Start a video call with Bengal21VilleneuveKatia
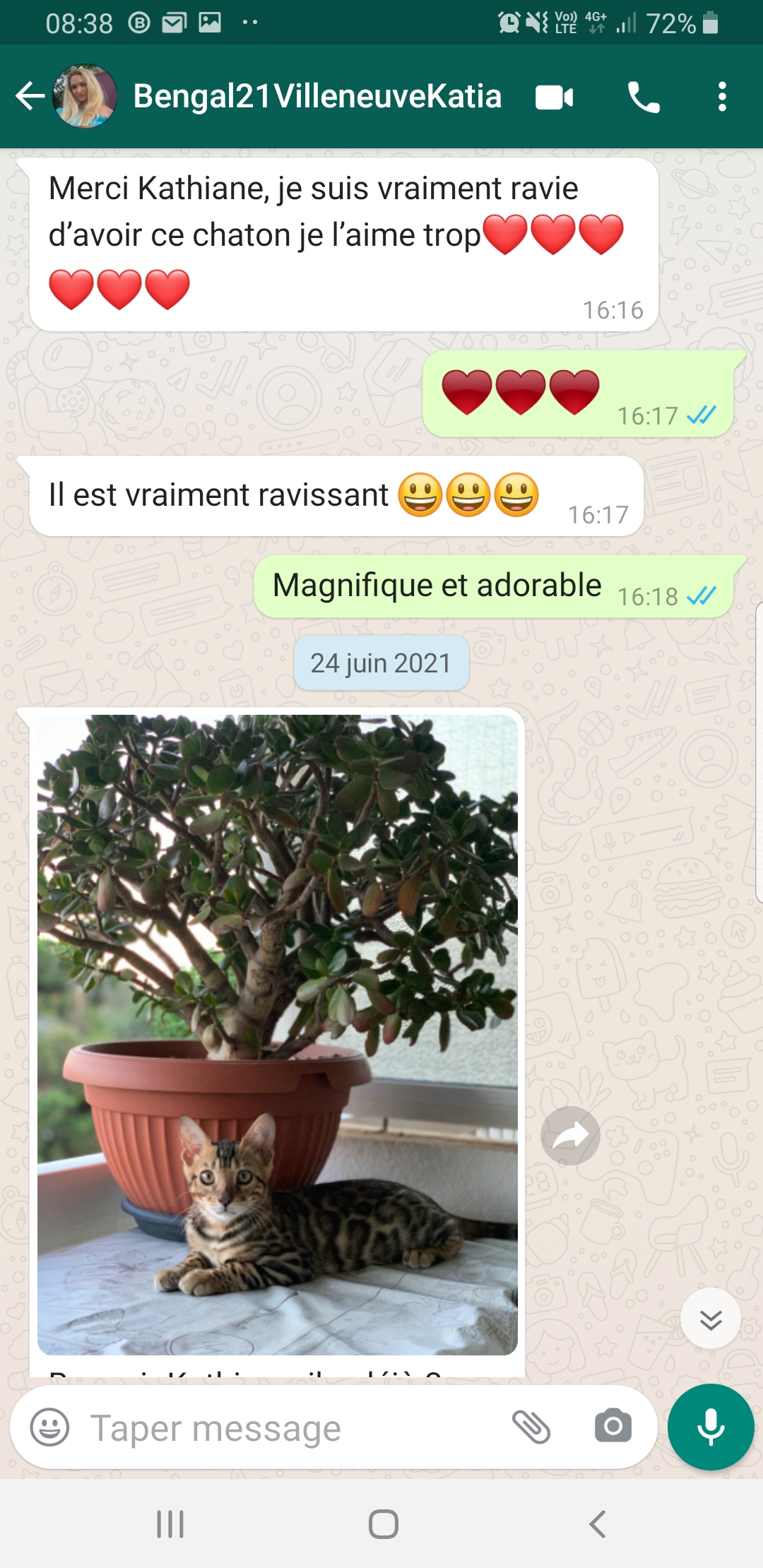Screen dimensions: 763x1568 tap(554, 97)
